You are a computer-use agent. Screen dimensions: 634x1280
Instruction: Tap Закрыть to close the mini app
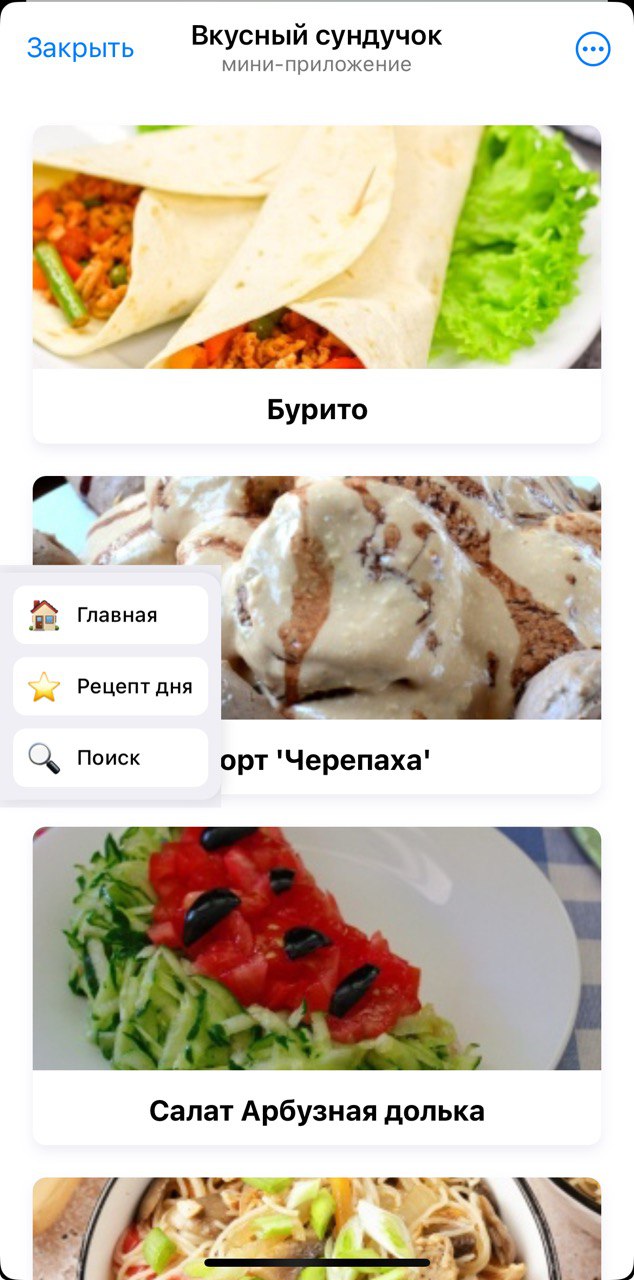(x=80, y=48)
